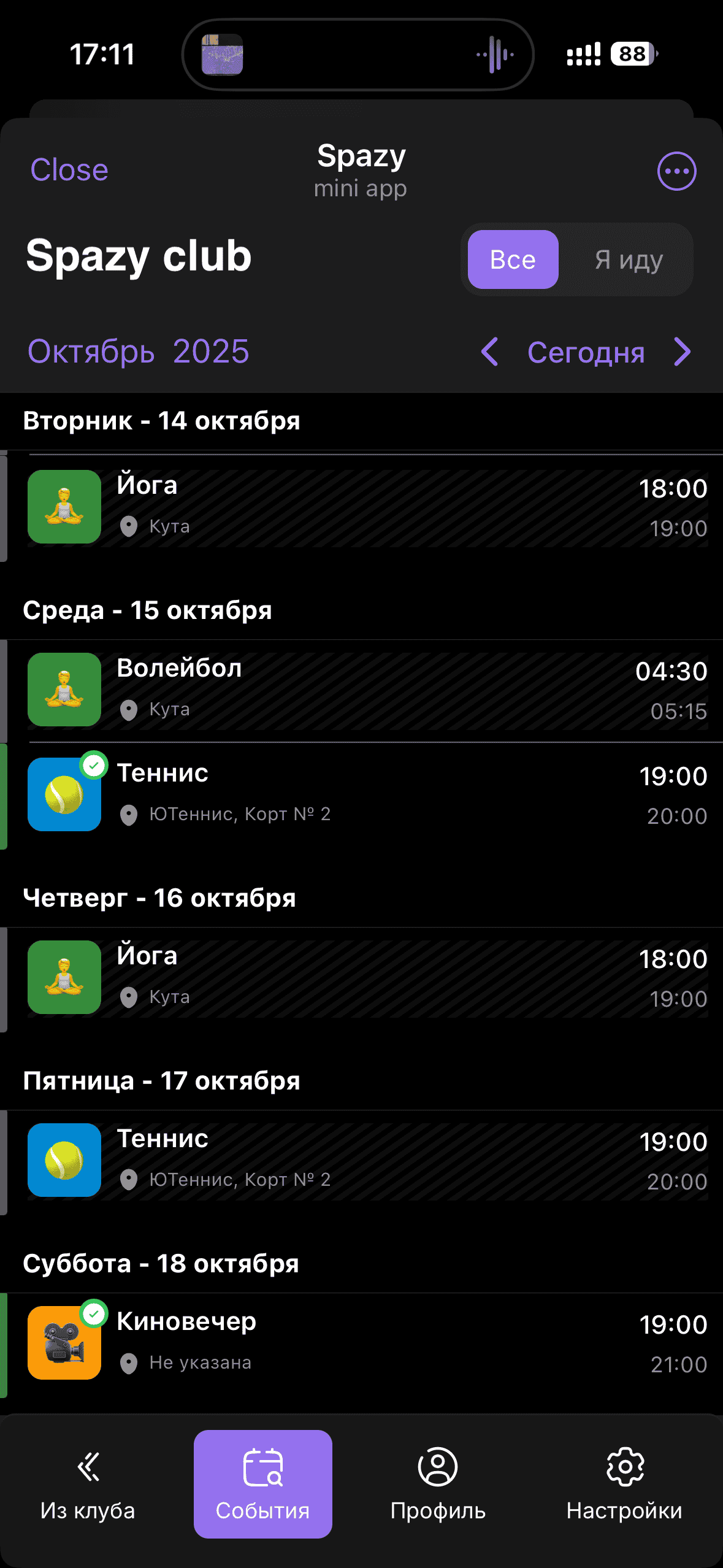
Task: Open the three-dot options menu
Action: tap(676, 171)
